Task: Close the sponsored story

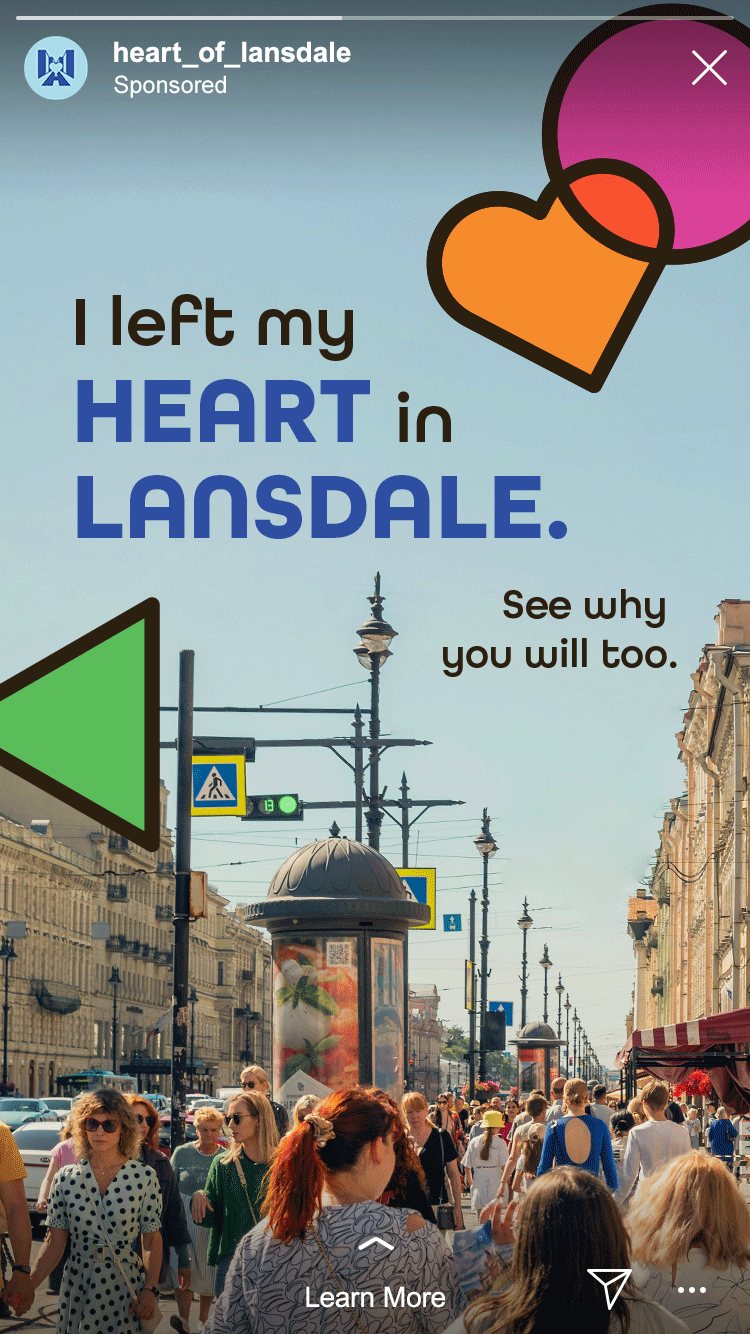Action: (709, 68)
